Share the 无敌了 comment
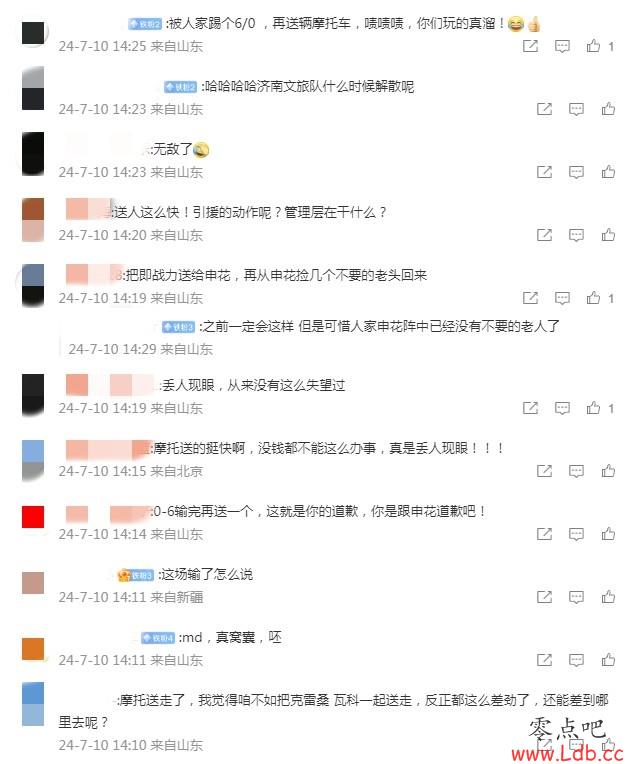Viewport: 633px width, 764px height. (544, 172)
